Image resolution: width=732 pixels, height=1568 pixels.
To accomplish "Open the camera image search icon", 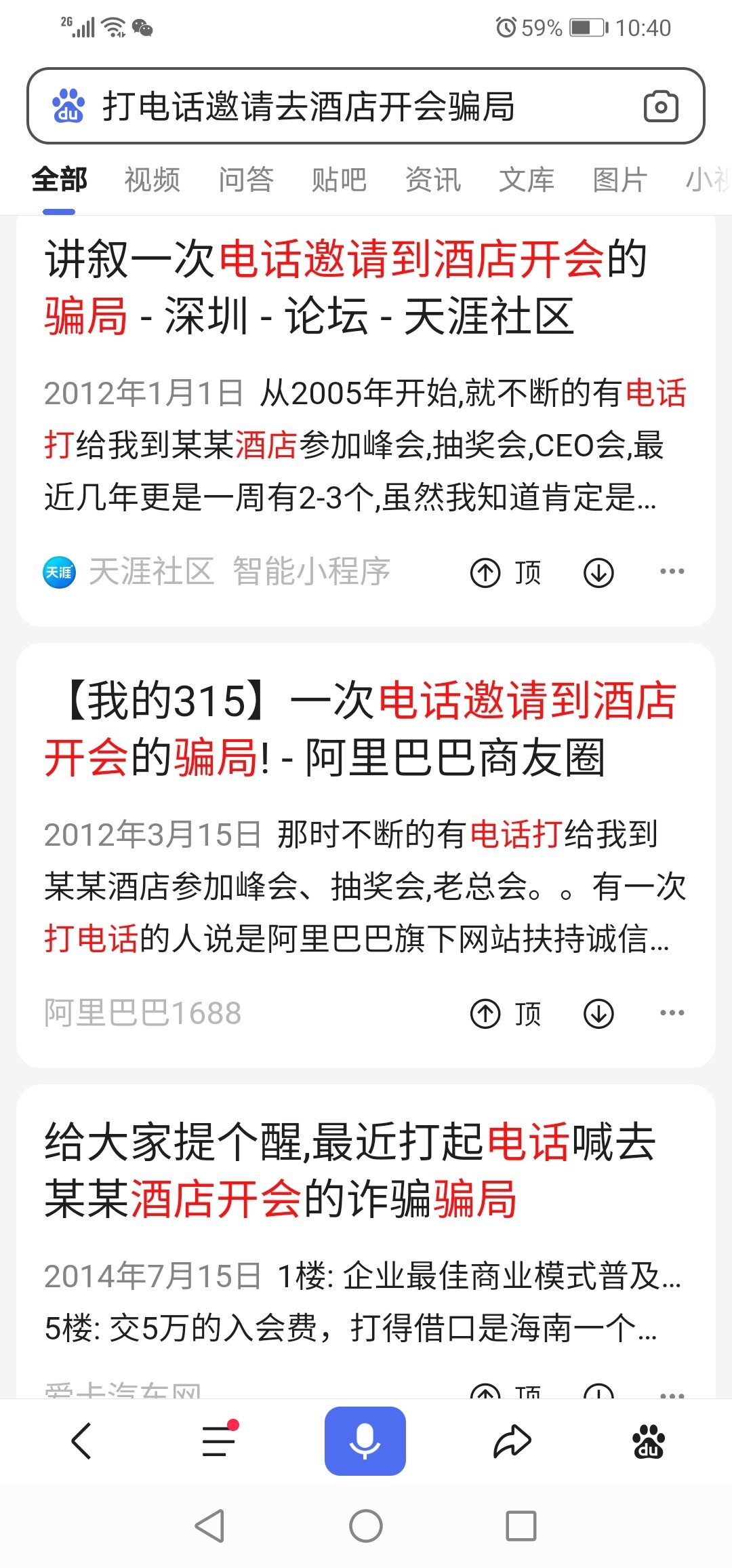I will click(x=660, y=106).
